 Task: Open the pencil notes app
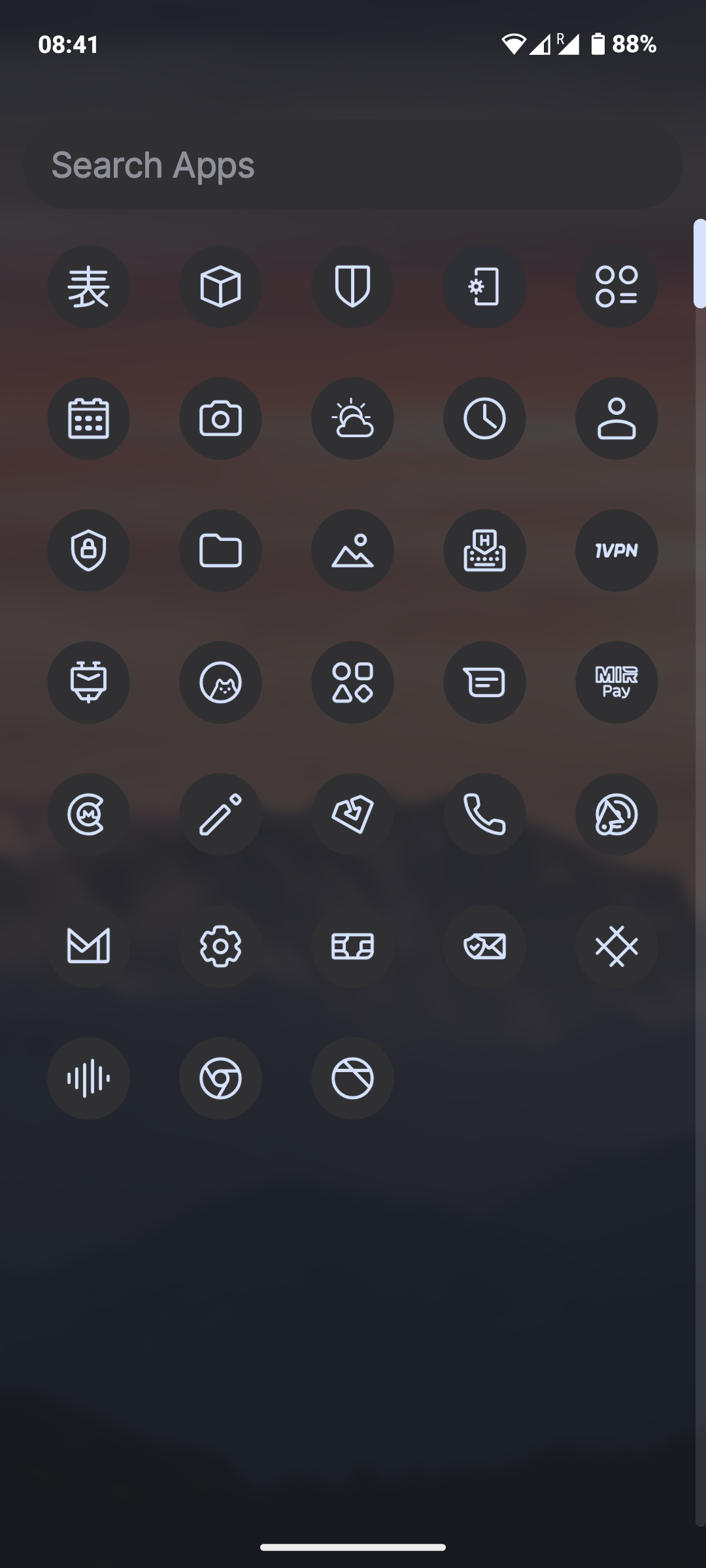coord(220,815)
